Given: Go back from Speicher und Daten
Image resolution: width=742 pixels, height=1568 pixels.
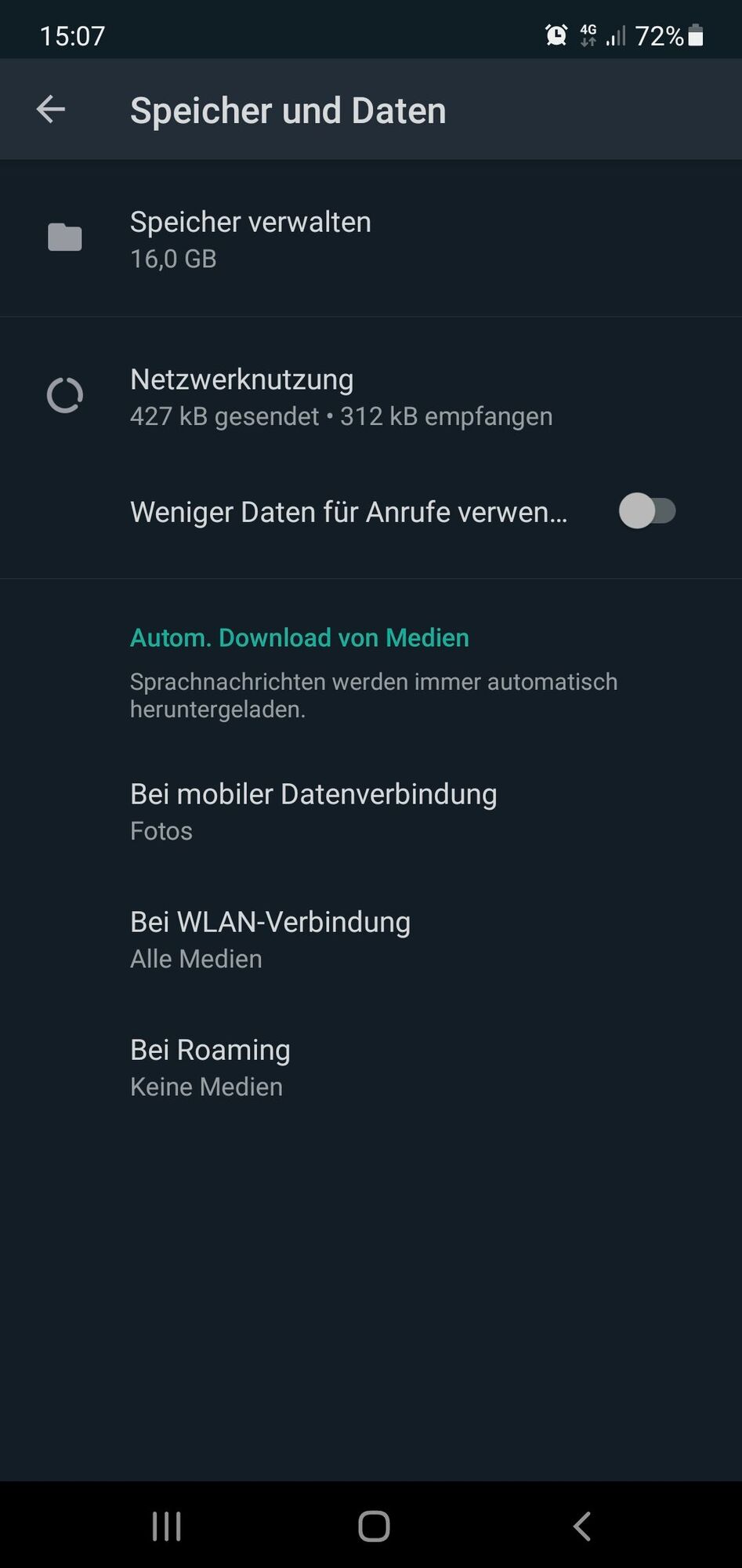Looking at the screenshot, I should 51,110.
